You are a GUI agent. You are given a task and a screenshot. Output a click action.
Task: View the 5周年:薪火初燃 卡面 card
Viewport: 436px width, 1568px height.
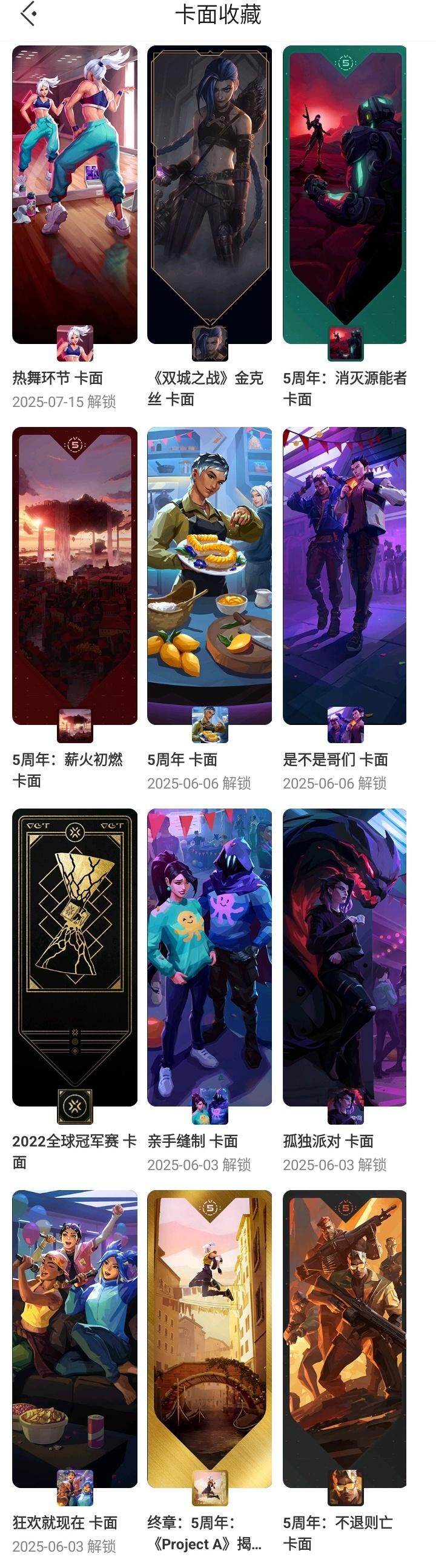(x=75, y=575)
